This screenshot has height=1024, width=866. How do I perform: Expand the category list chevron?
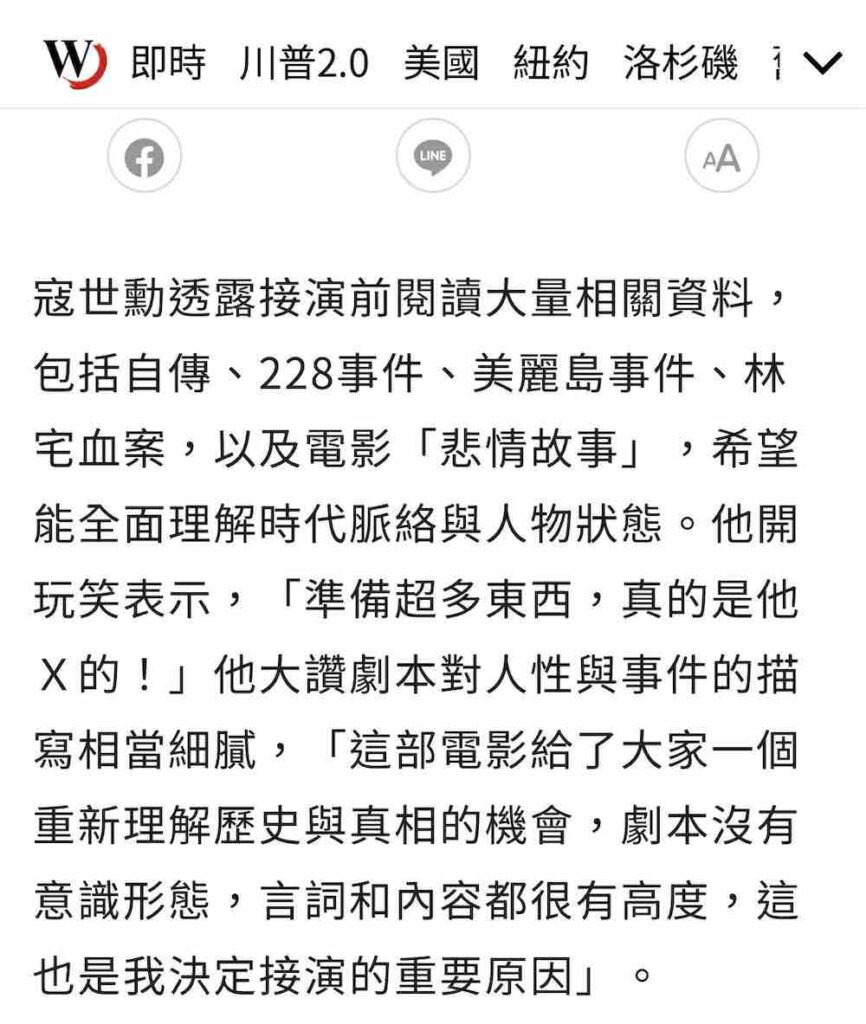pos(825,65)
